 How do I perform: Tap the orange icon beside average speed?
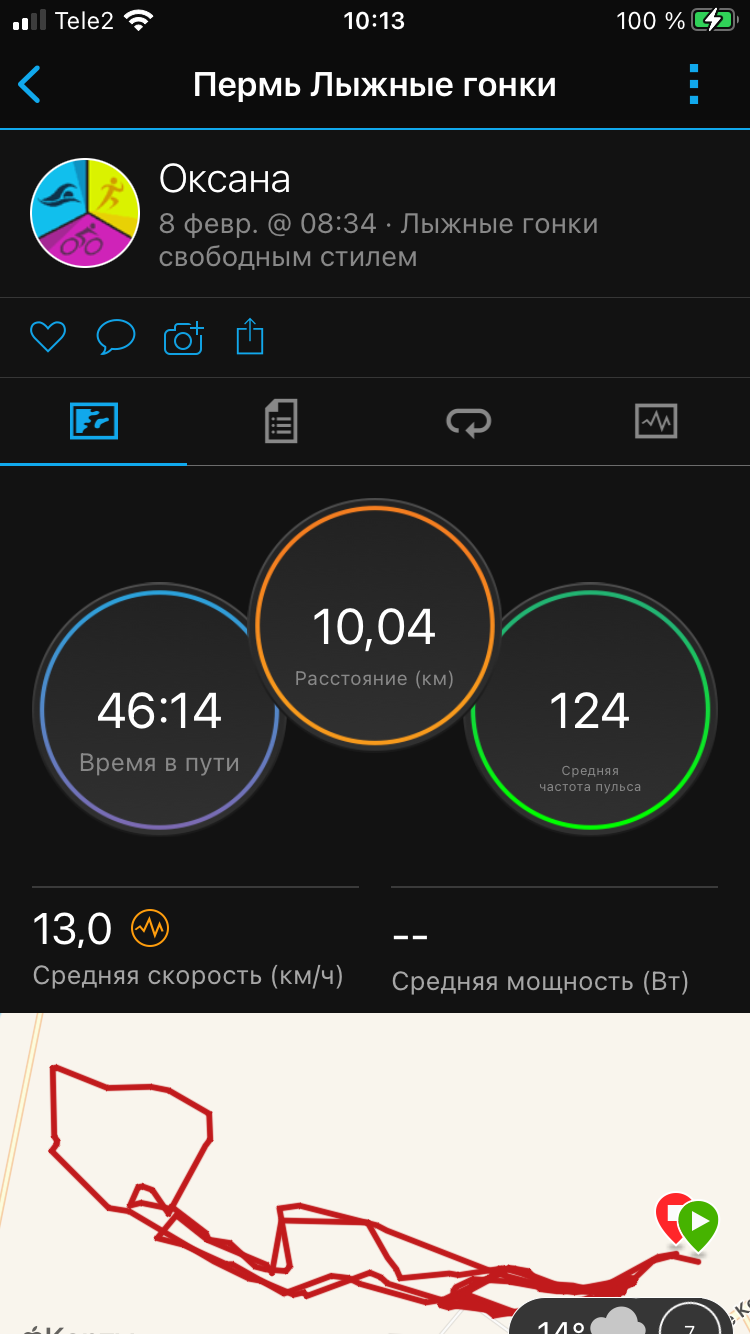[x=150, y=929]
